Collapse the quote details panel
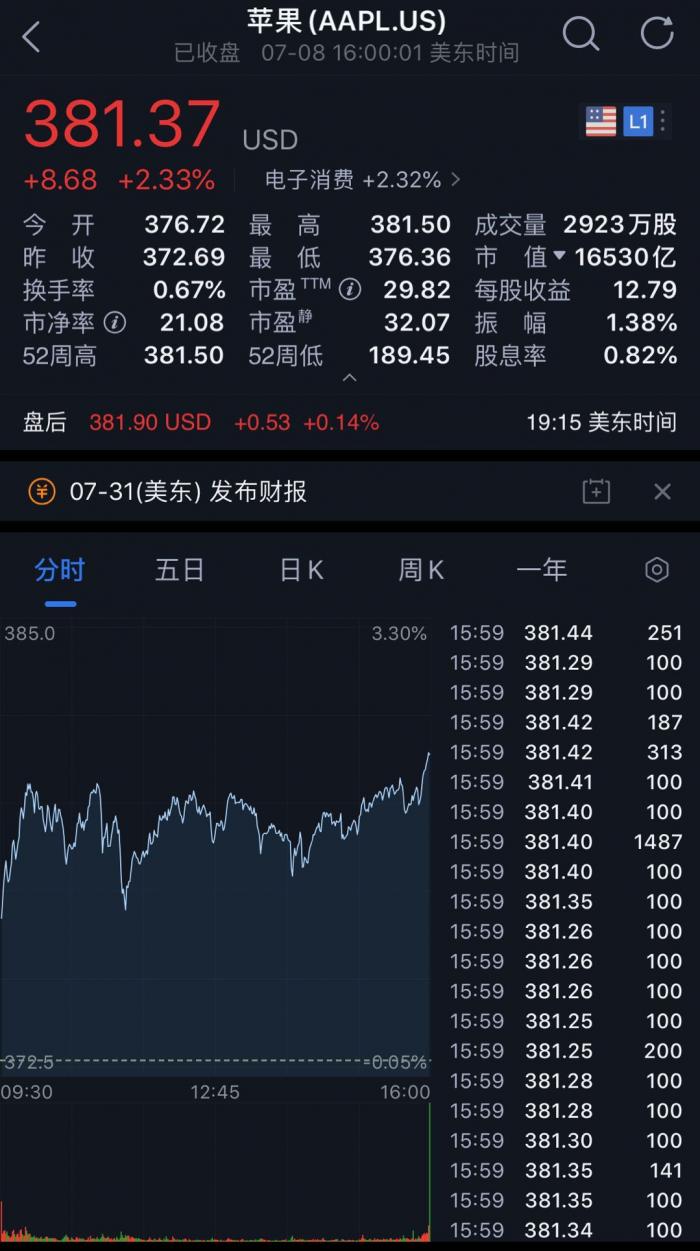 349,378
